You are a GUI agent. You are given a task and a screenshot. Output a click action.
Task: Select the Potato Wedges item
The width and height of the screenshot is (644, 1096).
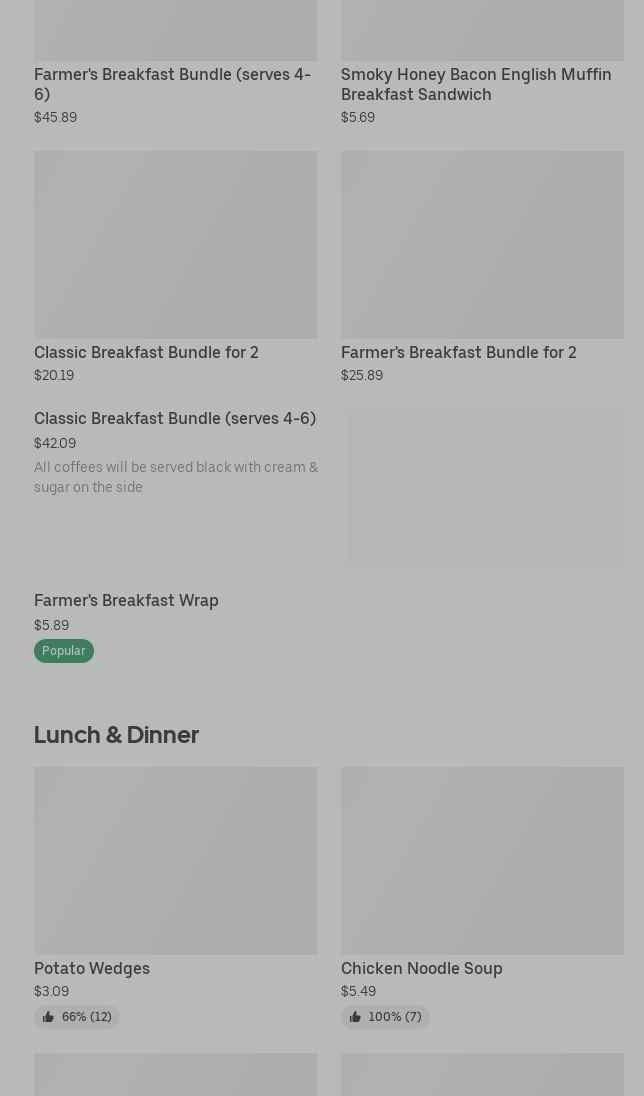click(92, 968)
